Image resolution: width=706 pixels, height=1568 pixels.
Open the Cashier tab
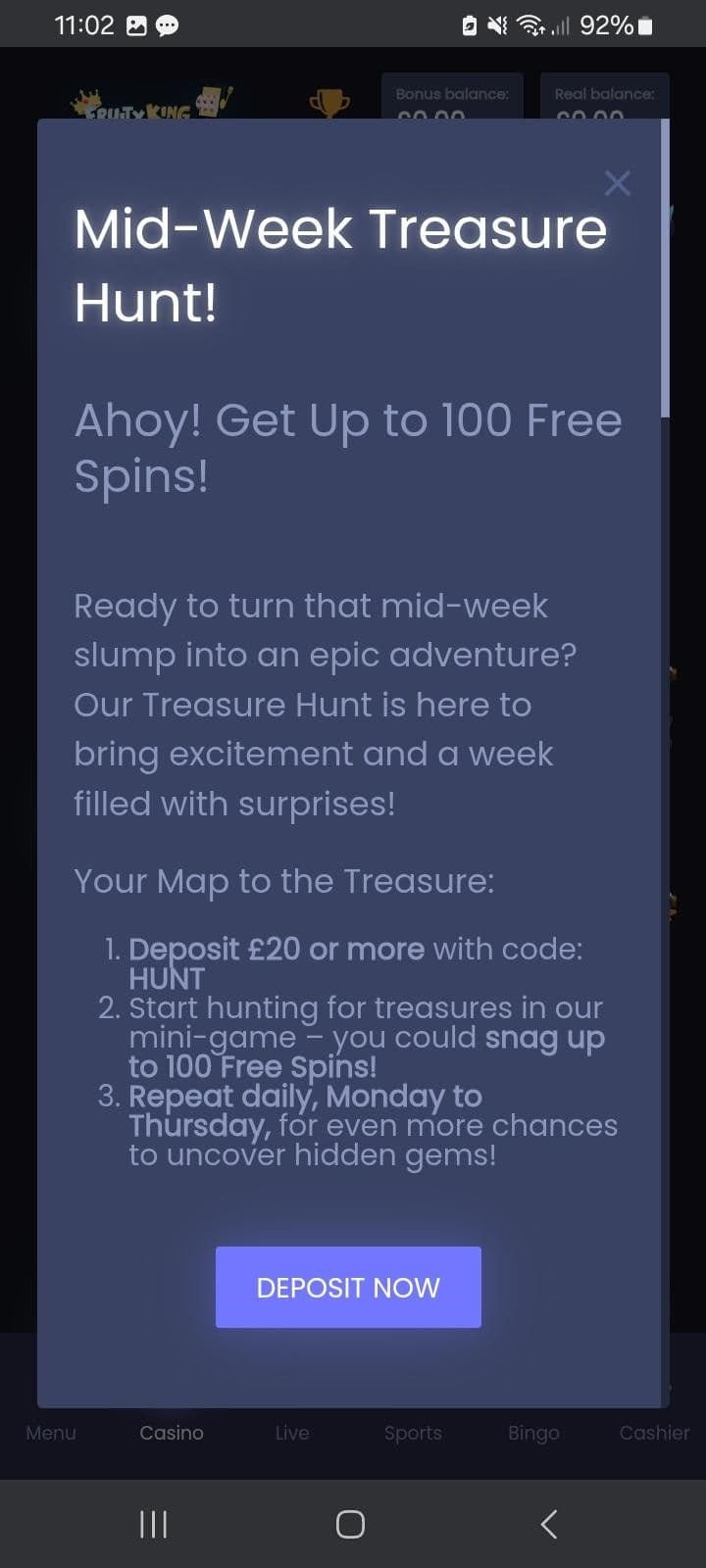pos(654,1432)
